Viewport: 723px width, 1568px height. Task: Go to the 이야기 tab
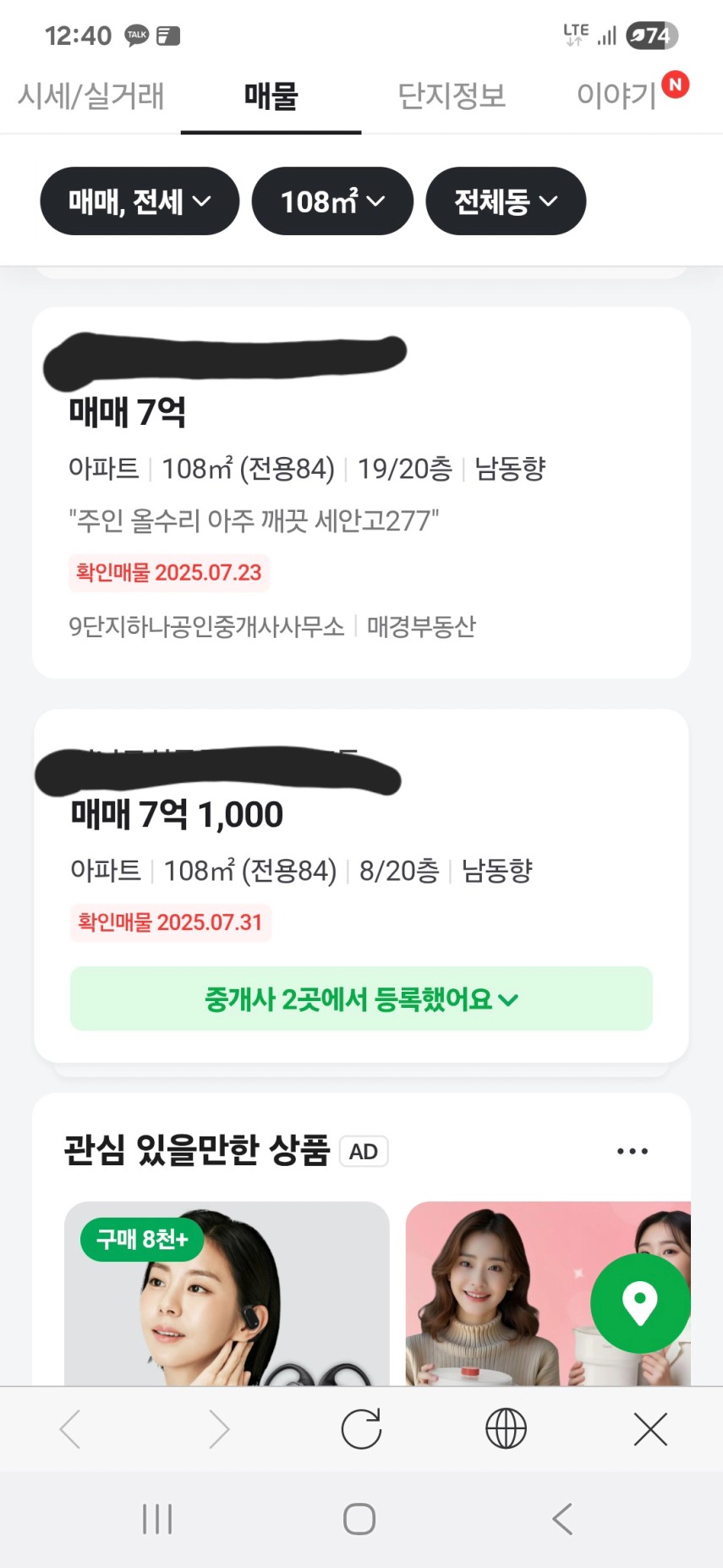tap(633, 96)
